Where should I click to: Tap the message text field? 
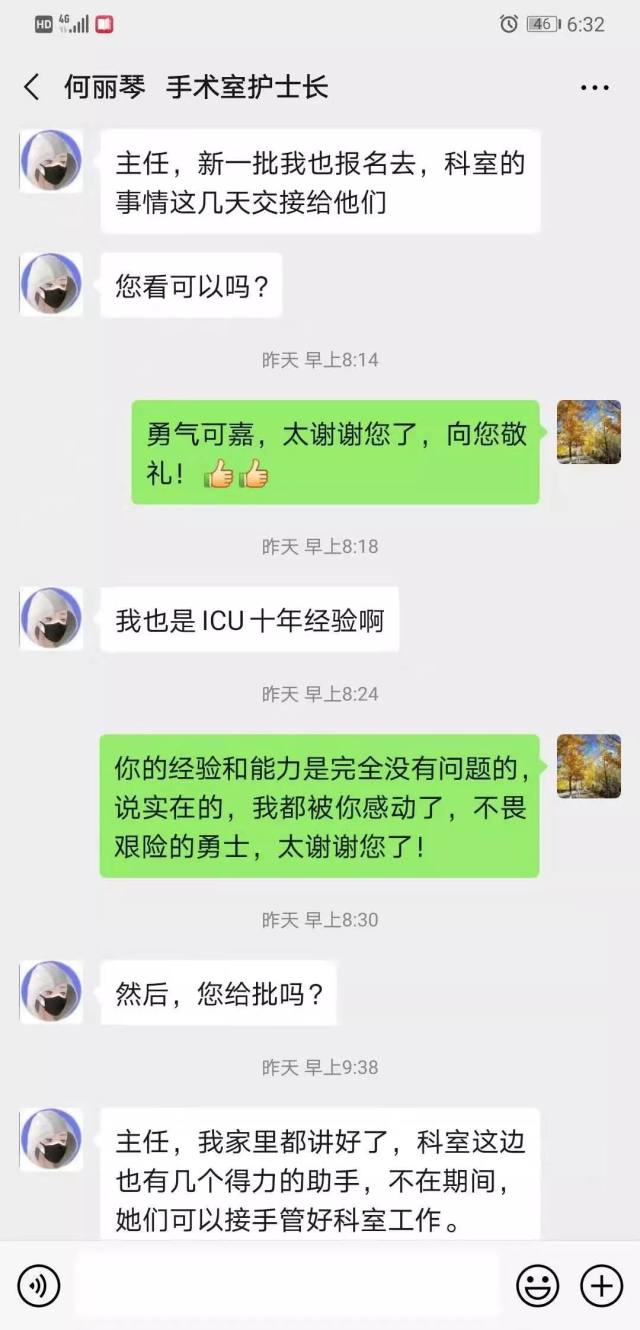pyautogui.click(x=286, y=1285)
